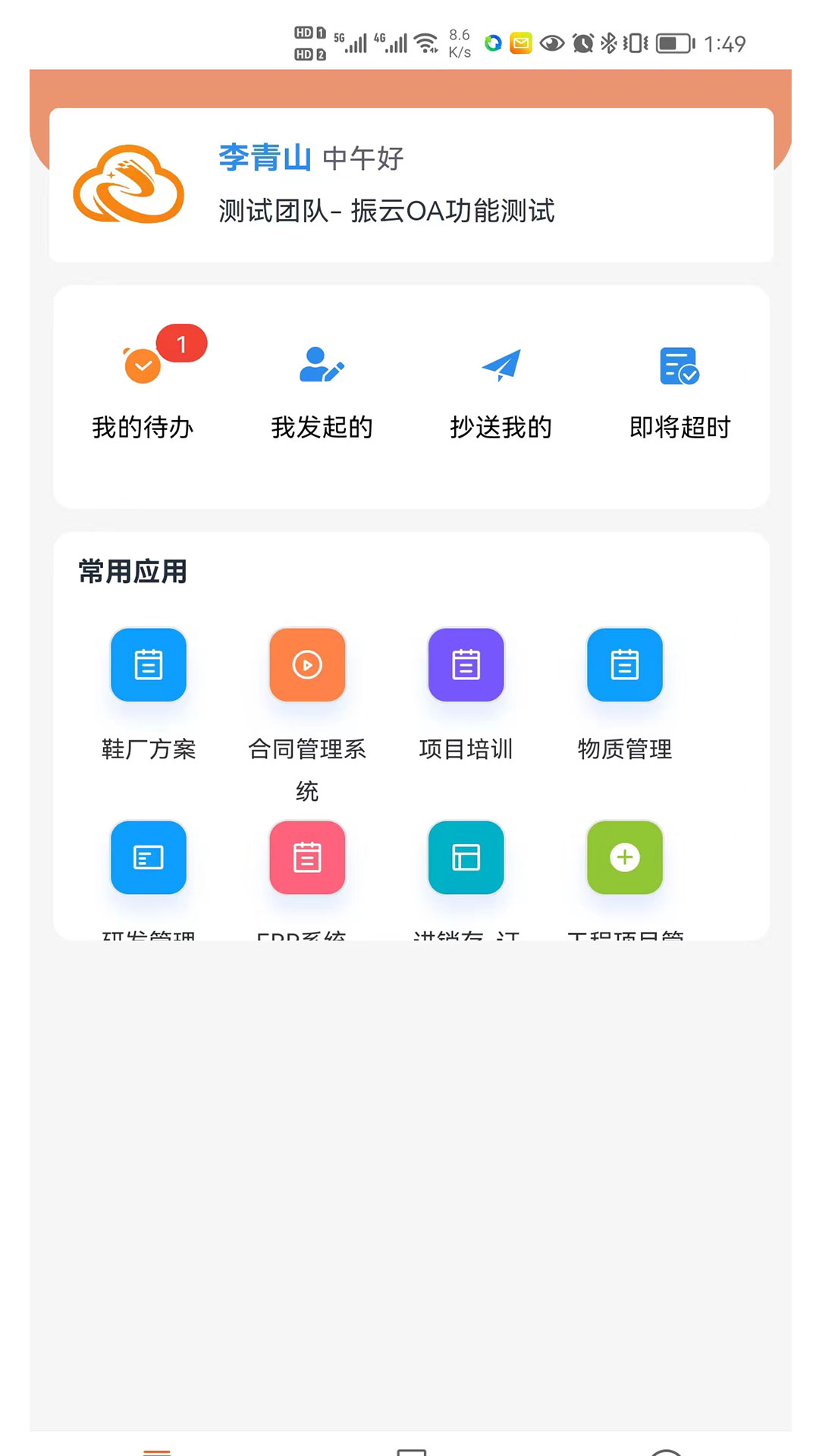Click the 我发起的 person icon
The image size is (819, 1456).
tap(322, 364)
